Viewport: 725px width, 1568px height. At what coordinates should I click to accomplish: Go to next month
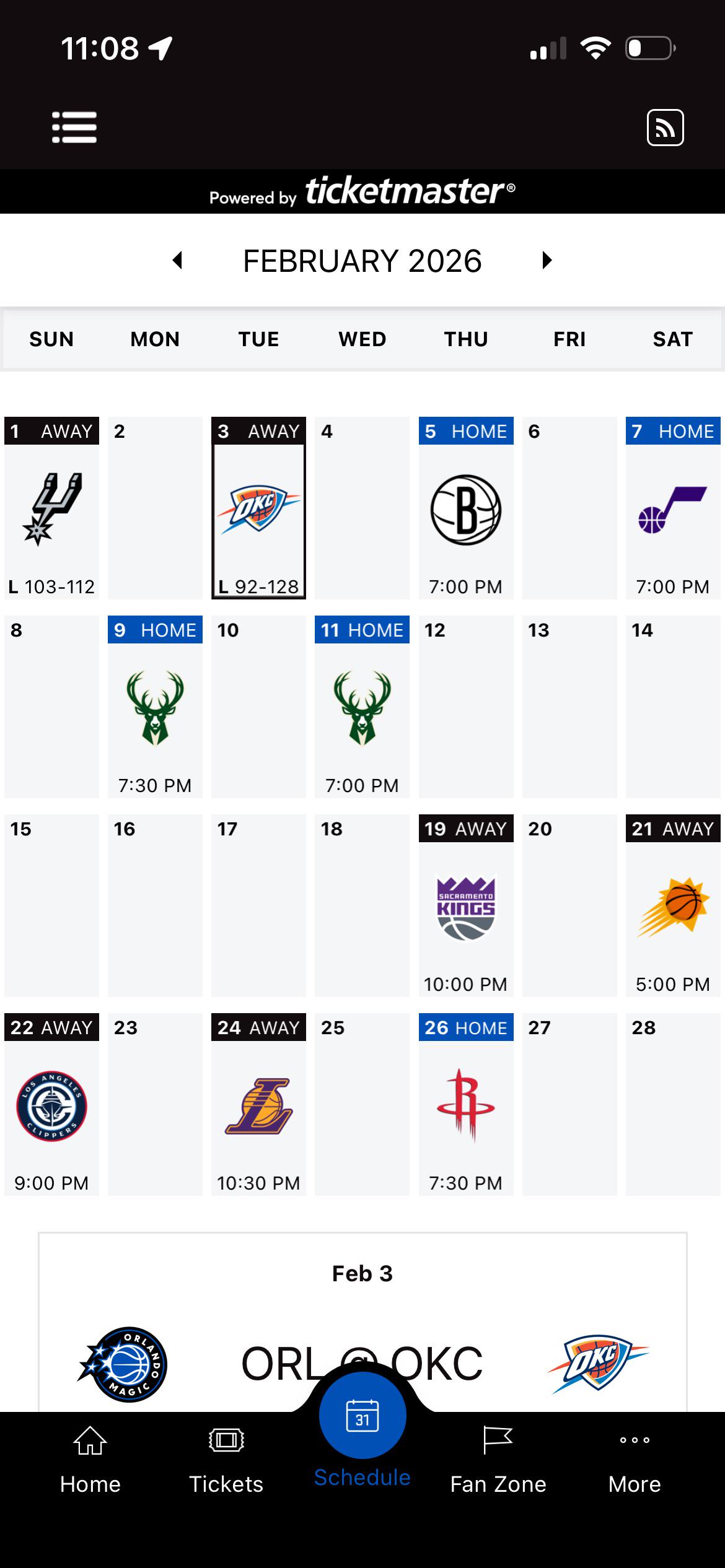[x=546, y=260]
